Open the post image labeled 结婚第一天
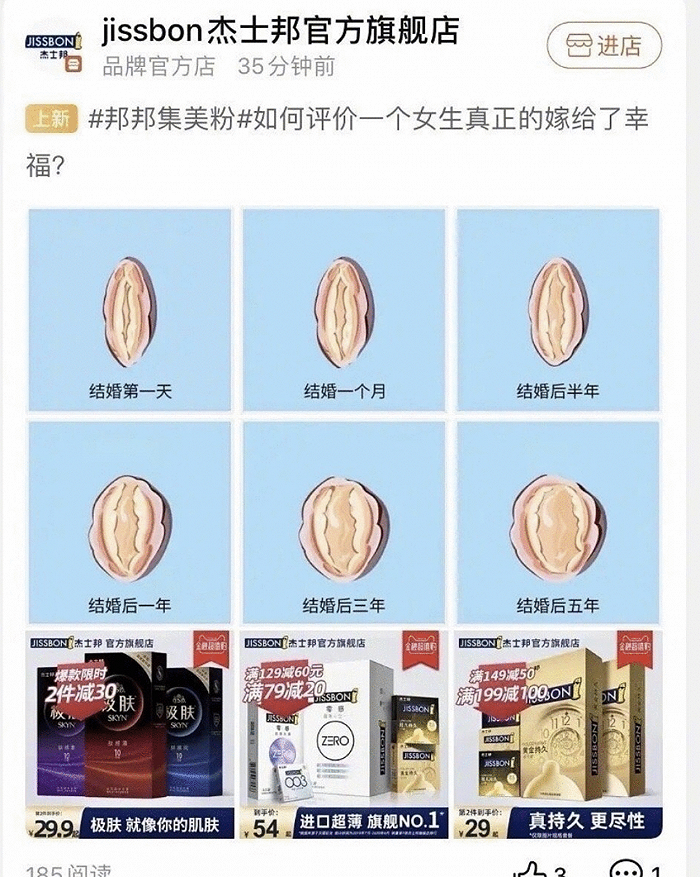700x877 pixels. [130, 309]
